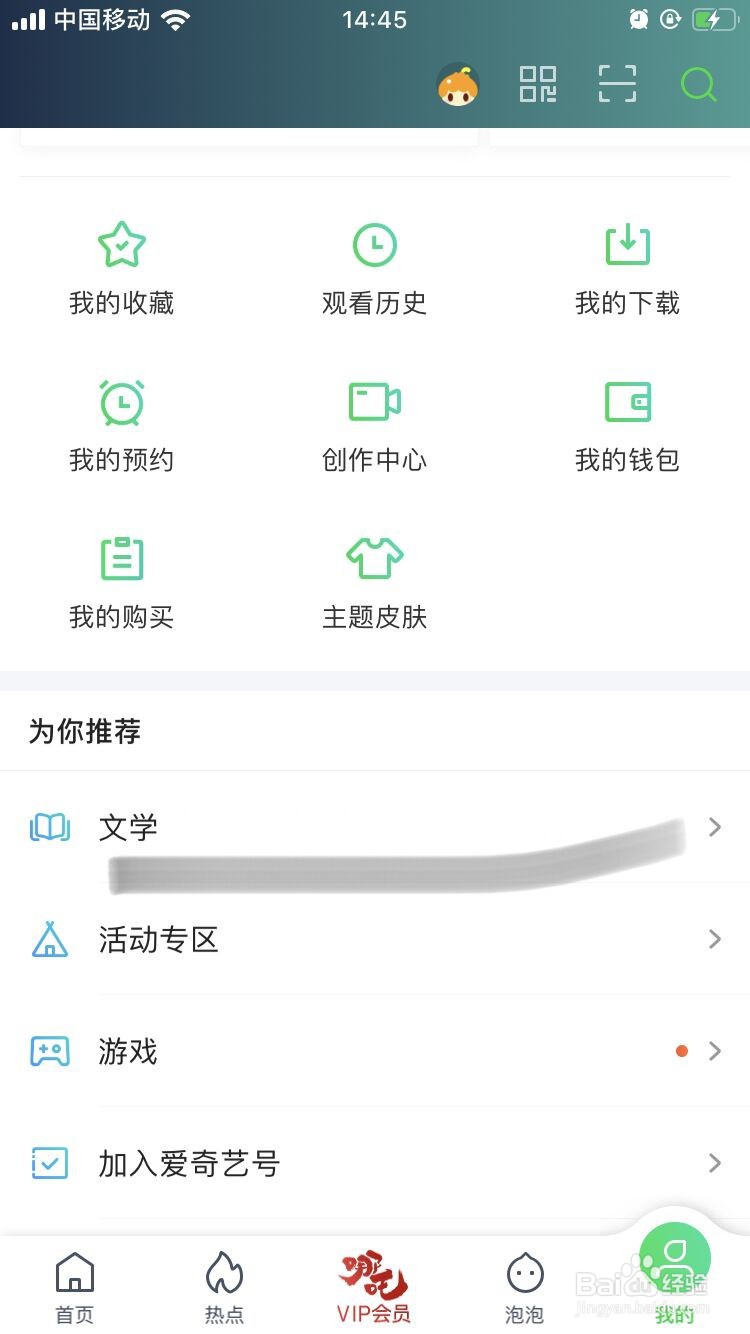Expand the 文学 section chevron
This screenshot has height=1334, width=750.
[715, 827]
